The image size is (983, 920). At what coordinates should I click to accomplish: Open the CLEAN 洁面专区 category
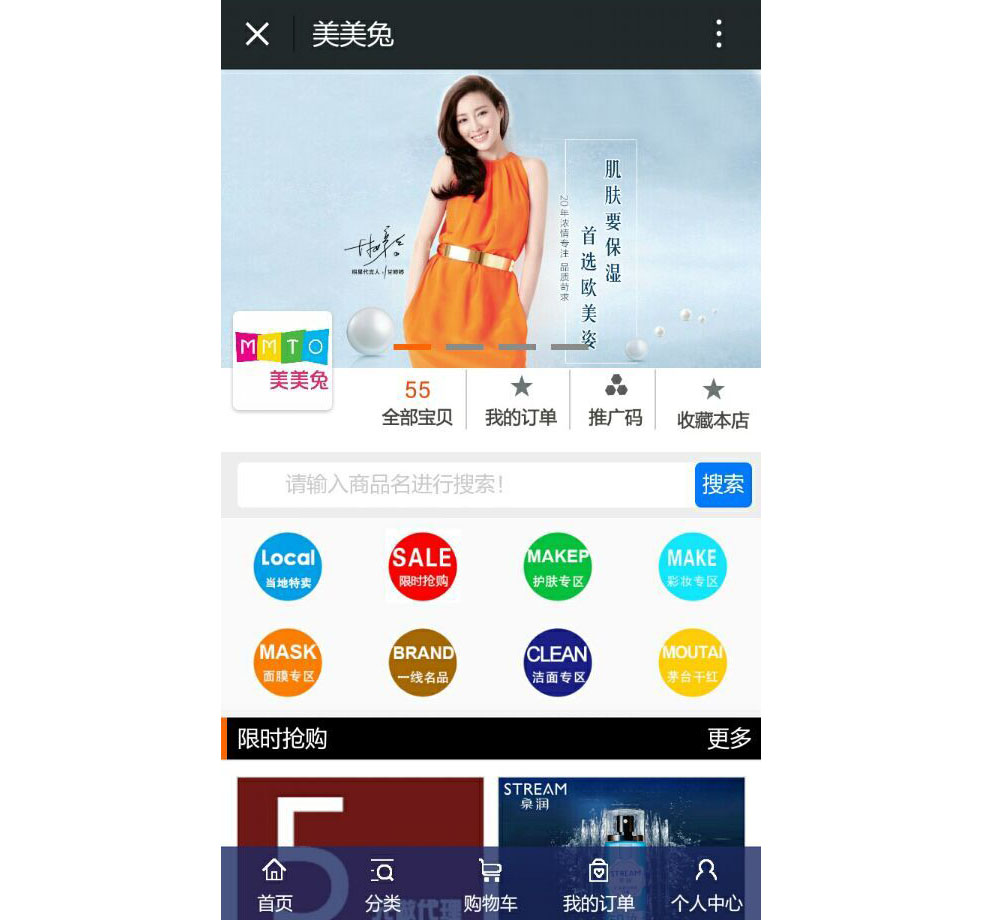point(558,662)
